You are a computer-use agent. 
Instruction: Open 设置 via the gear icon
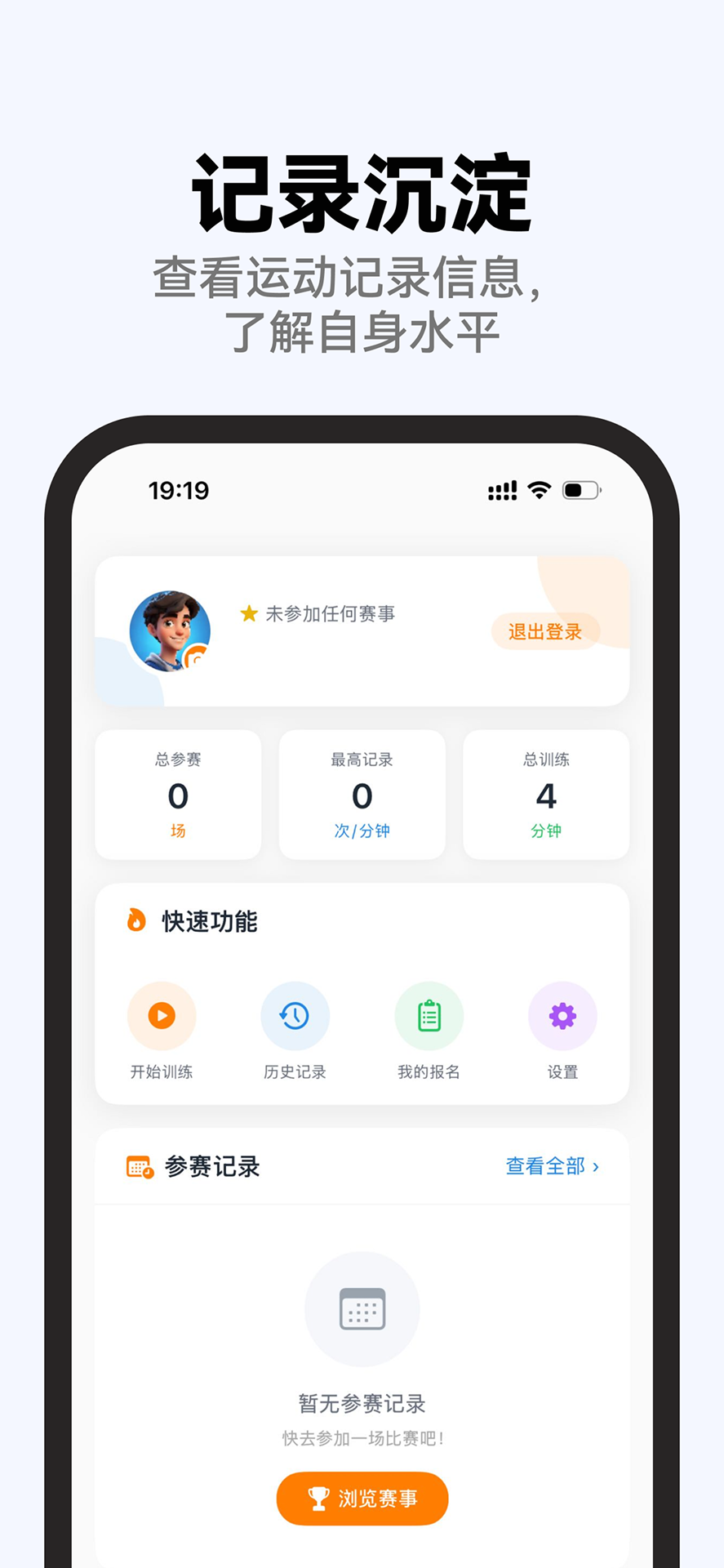coord(562,1014)
